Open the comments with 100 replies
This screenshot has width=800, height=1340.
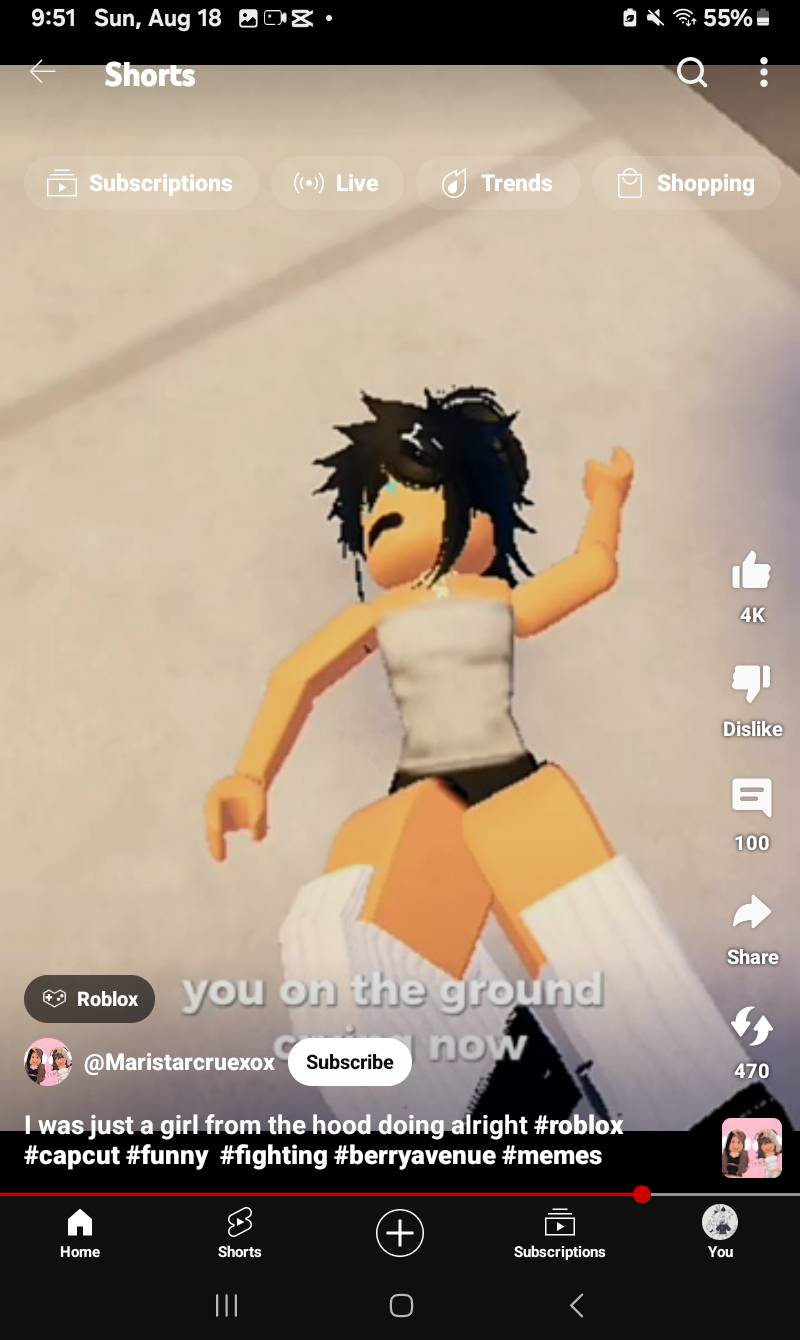tap(752, 800)
